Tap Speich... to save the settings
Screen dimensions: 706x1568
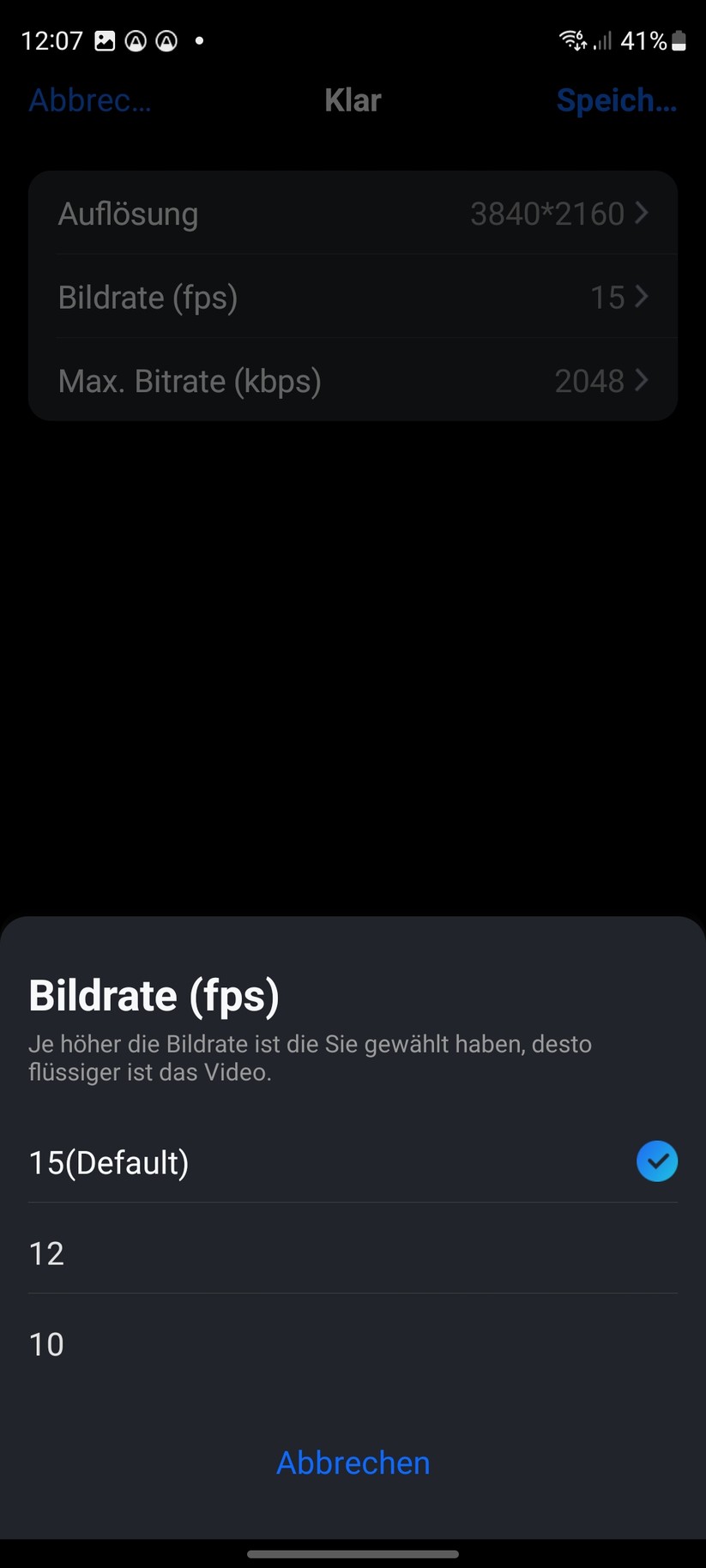coord(617,100)
